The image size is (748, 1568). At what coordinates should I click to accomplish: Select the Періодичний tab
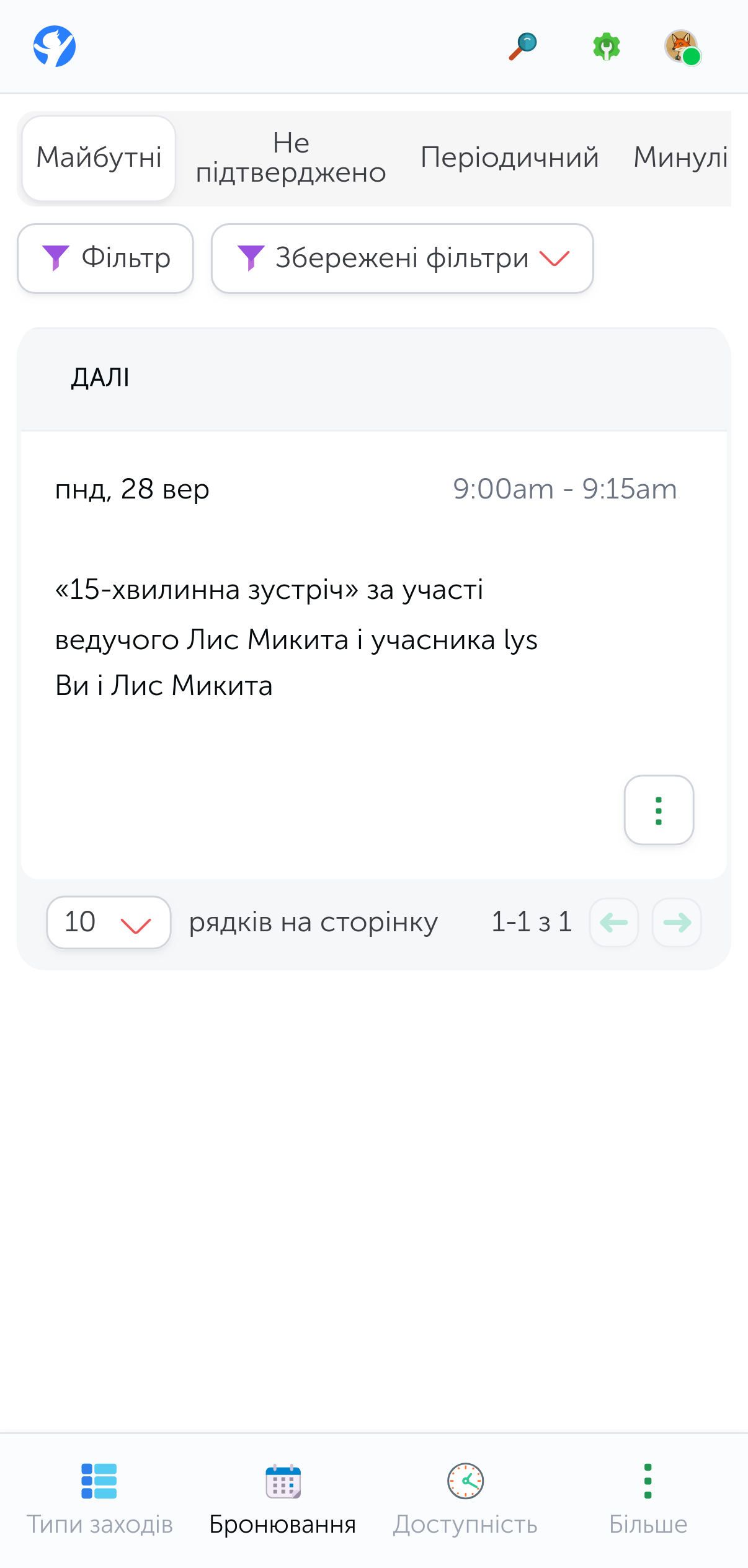[510, 157]
